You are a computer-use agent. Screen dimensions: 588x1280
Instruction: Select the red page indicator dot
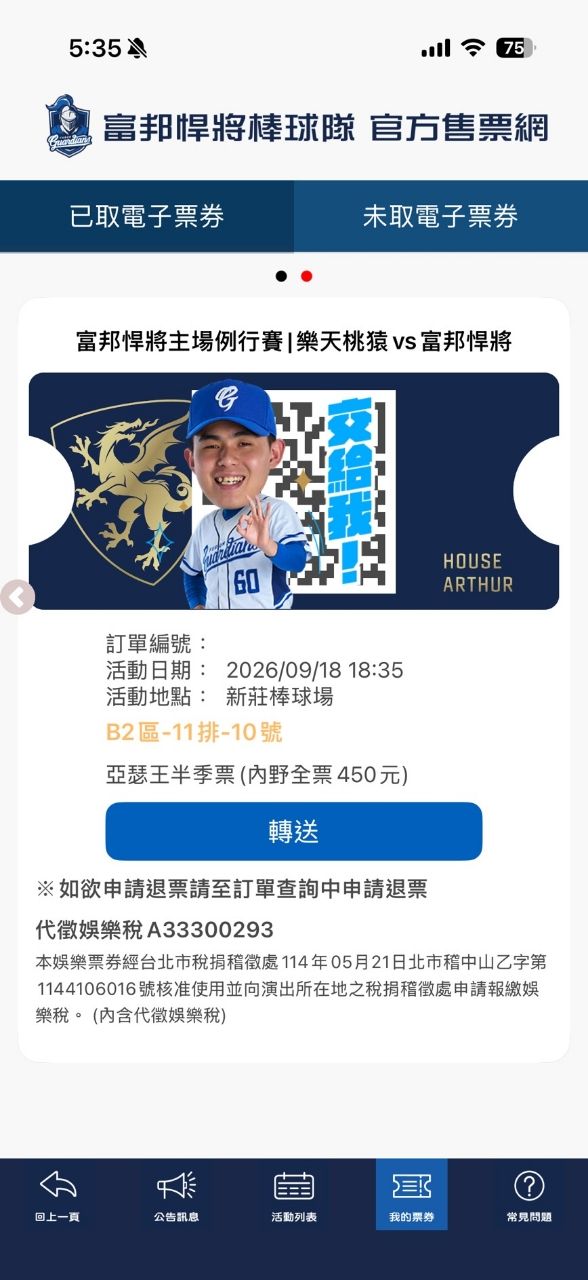(307, 276)
